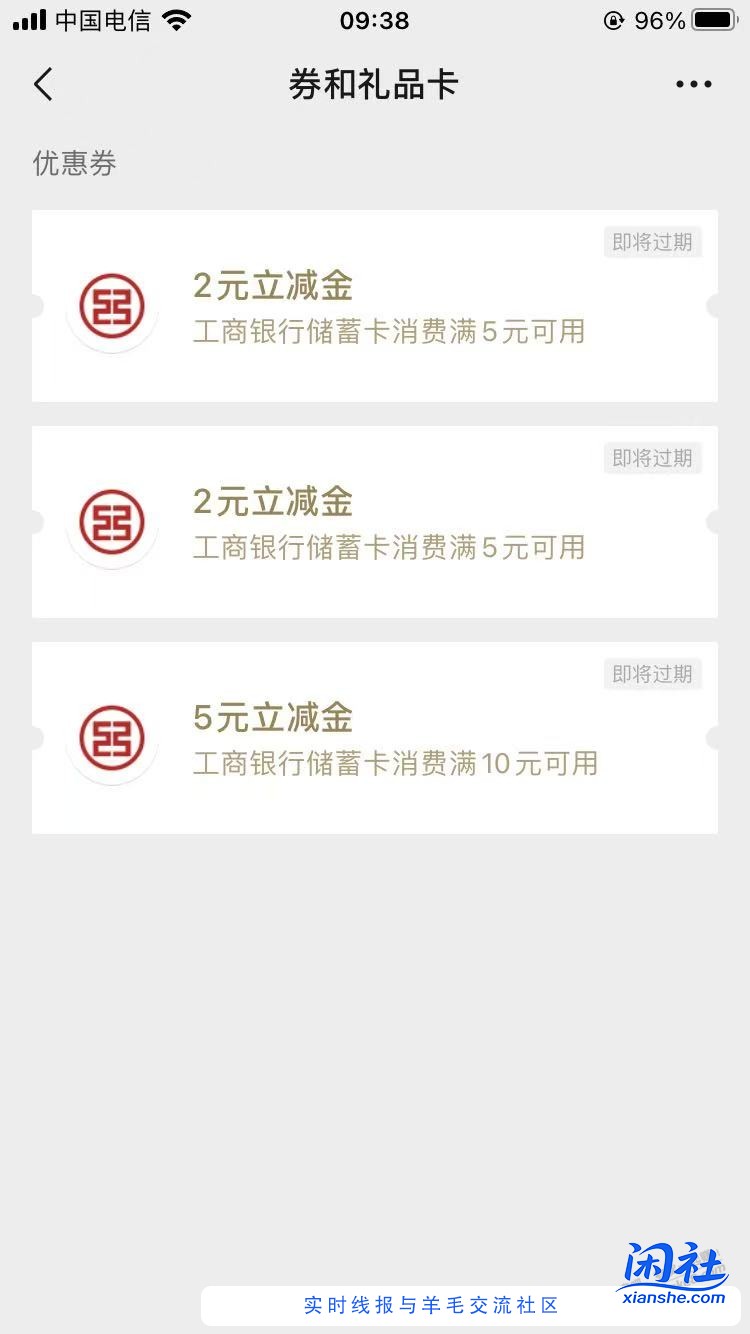Image resolution: width=750 pixels, height=1334 pixels.
Task: Tap the 09:38 clock in status bar
Action: coord(374,20)
